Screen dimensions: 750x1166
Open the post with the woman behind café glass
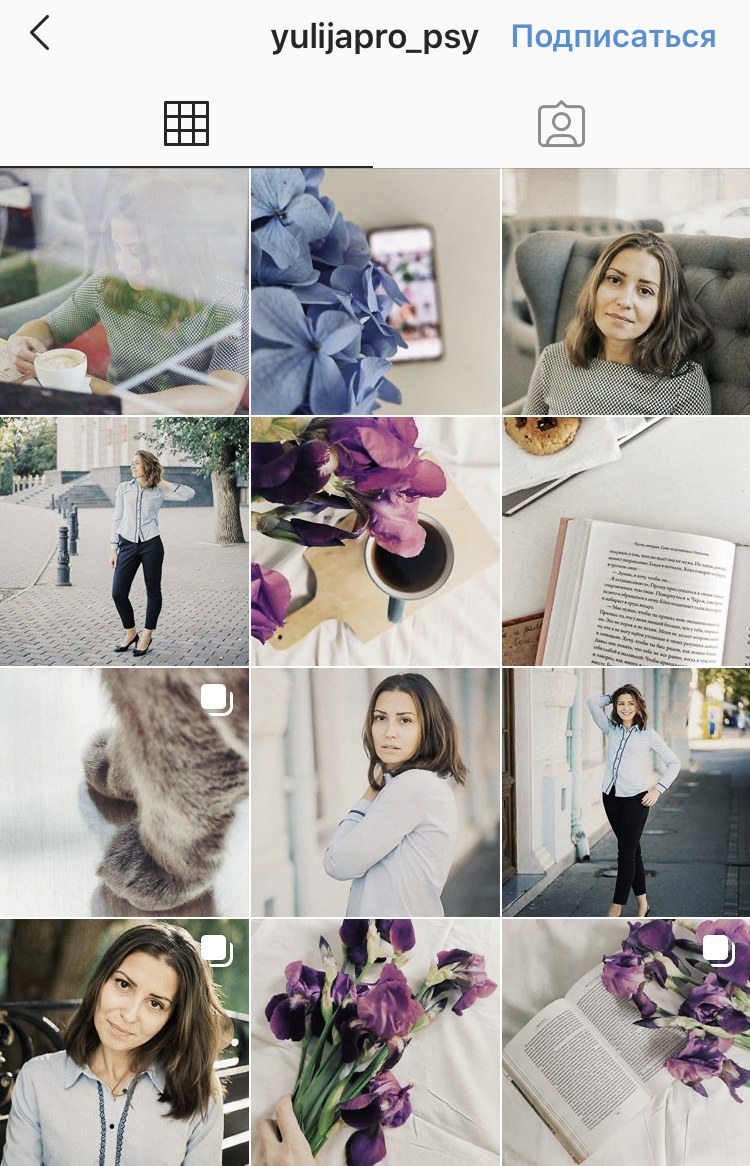[x=124, y=291]
